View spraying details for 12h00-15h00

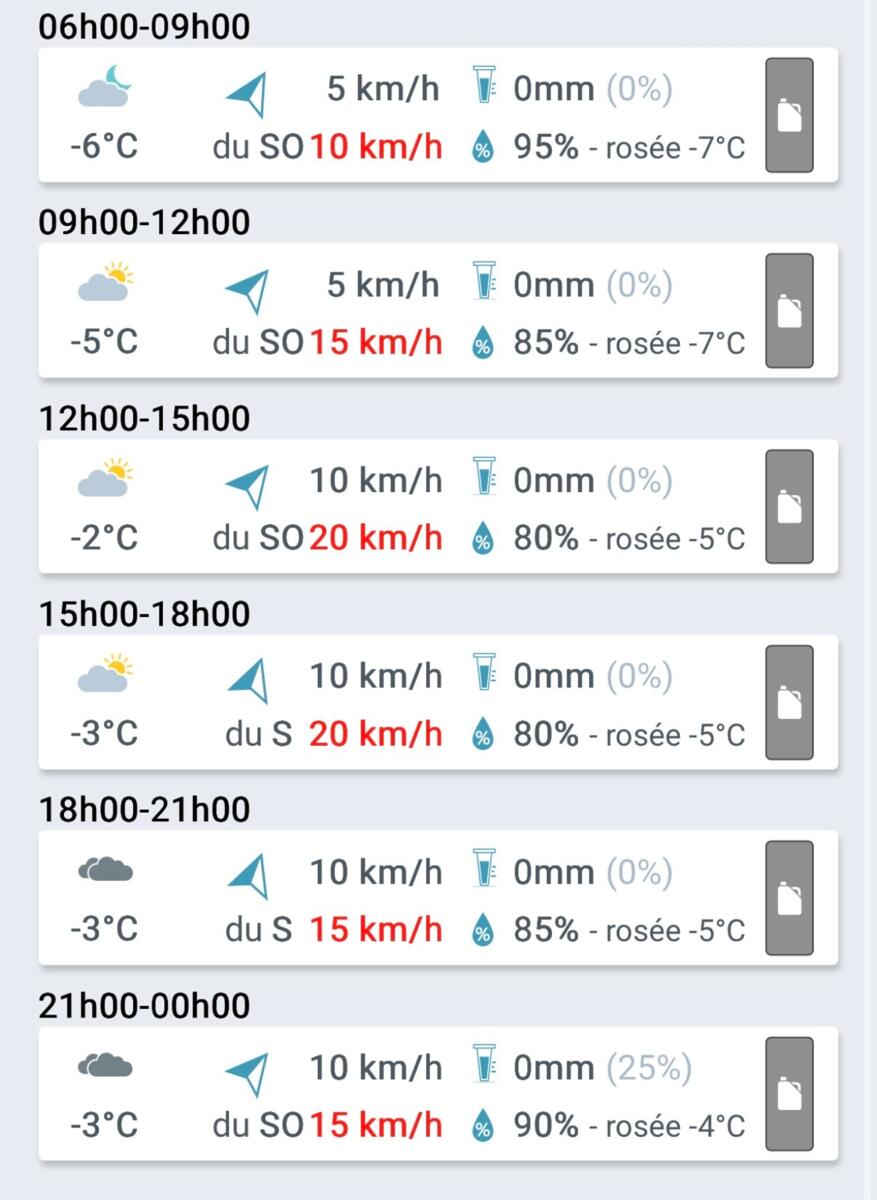[789, 507]
